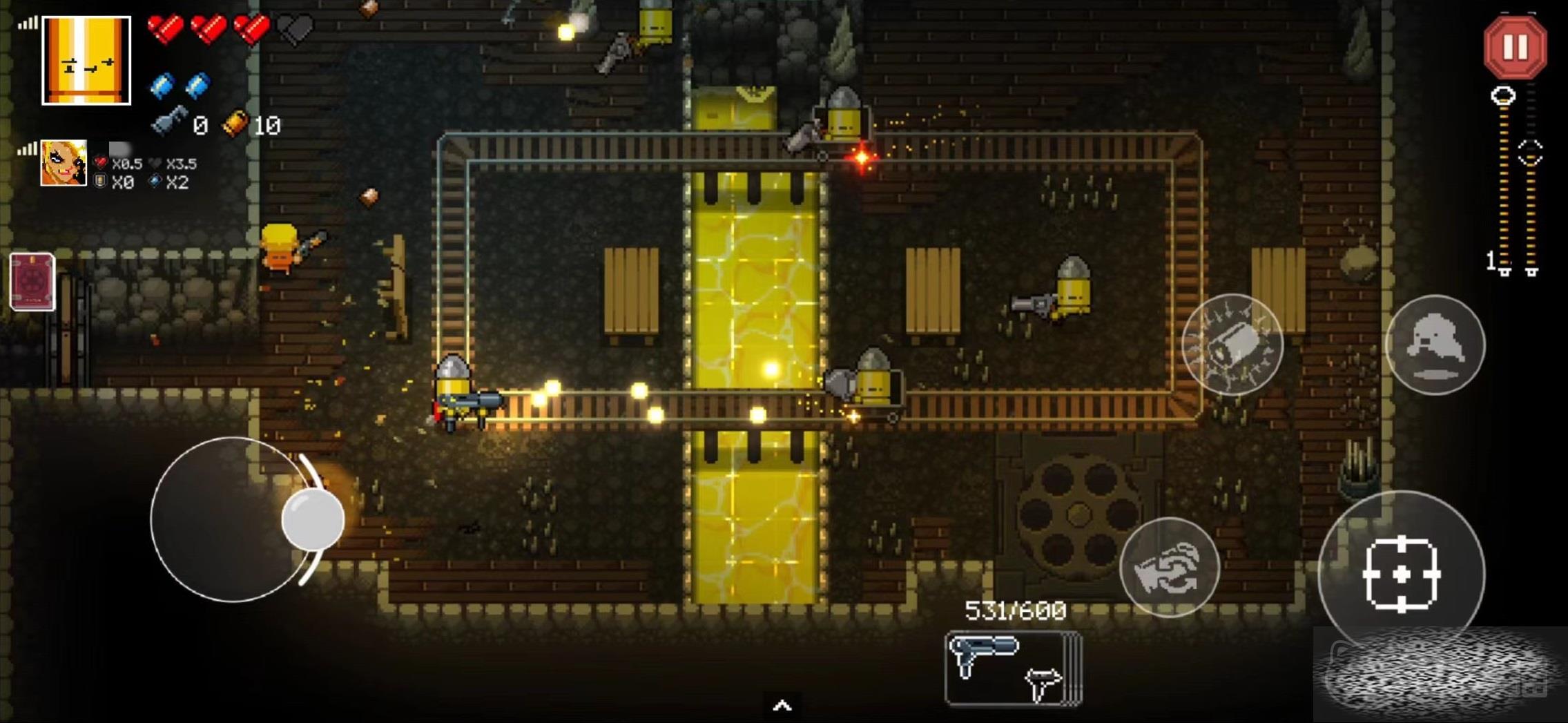Tap the virtual movement joystick

tap(233, 519)
